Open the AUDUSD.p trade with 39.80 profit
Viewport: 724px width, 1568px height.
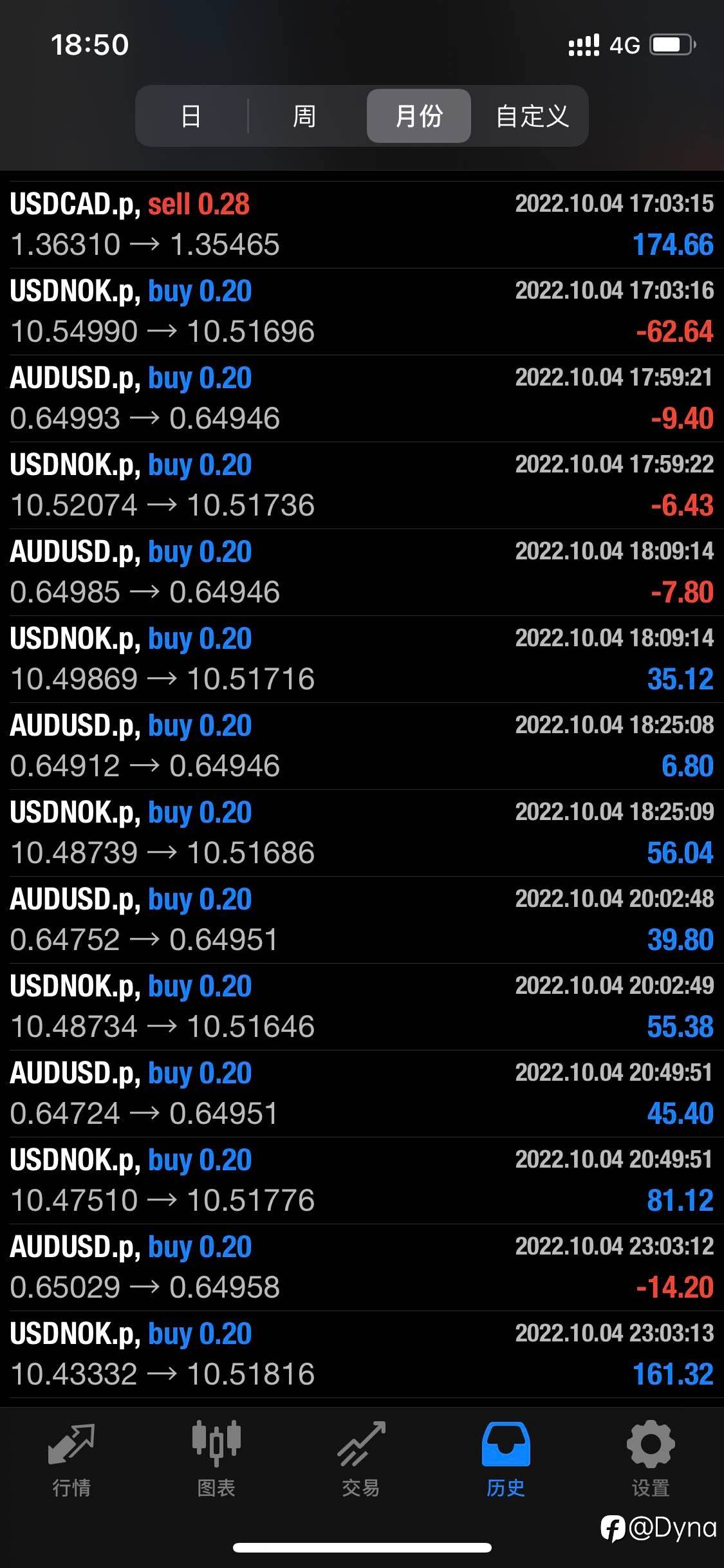362,920
